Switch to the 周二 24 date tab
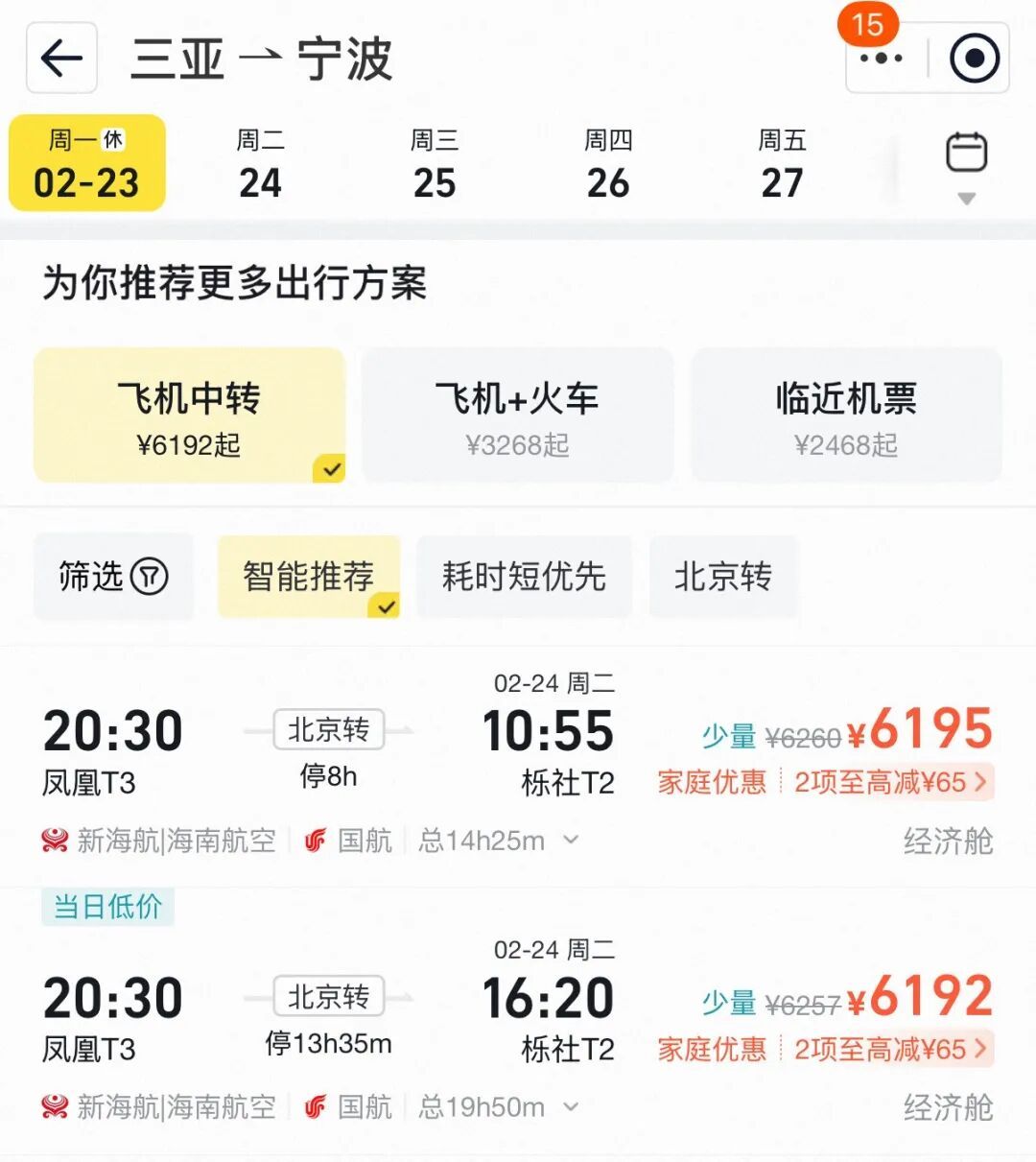Image resolution: width=1036 pixels, height=1162 pixels. pyautogui.click(x=261, y=163)
